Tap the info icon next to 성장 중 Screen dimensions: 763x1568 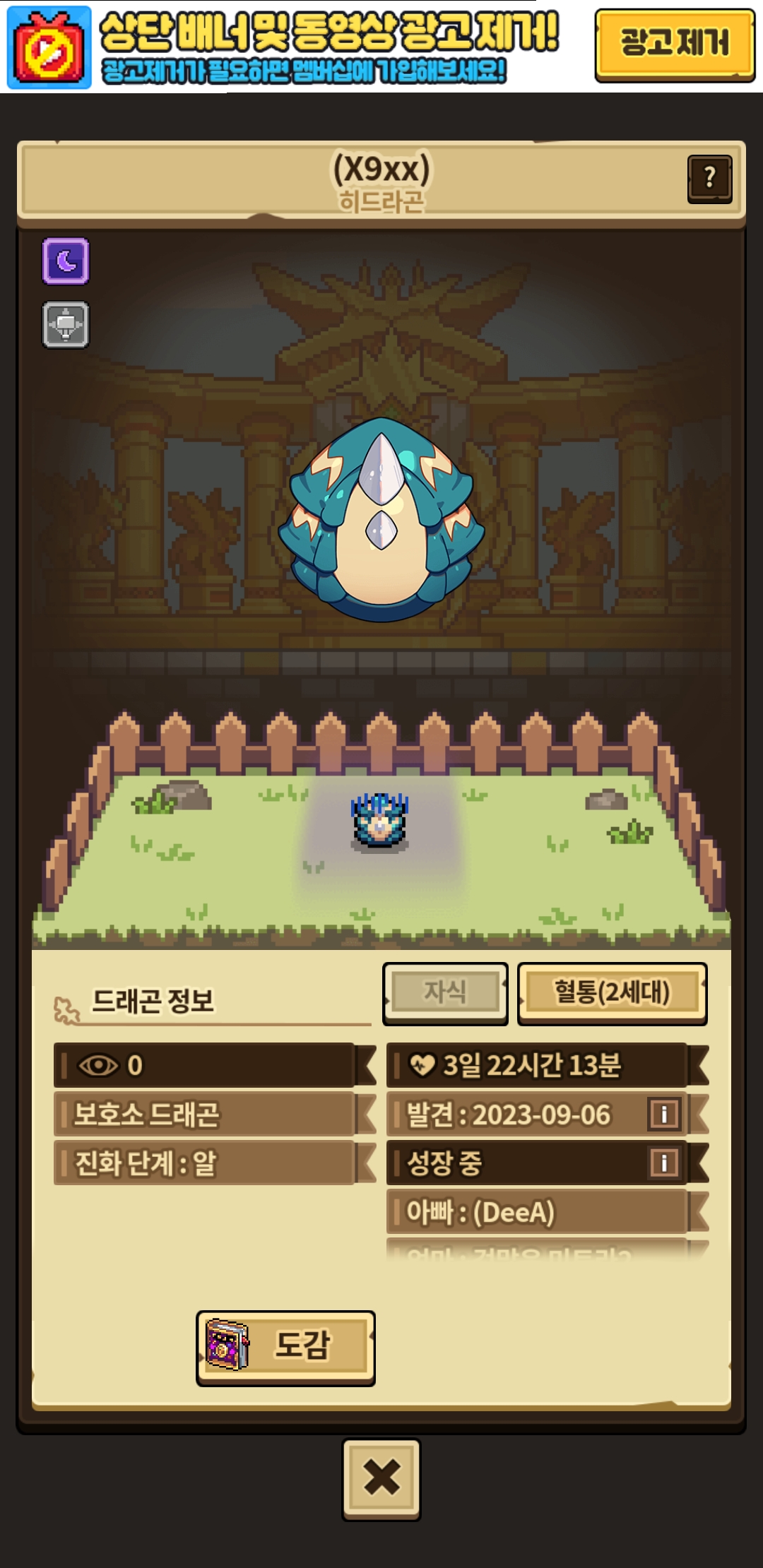coord(664,1163)
